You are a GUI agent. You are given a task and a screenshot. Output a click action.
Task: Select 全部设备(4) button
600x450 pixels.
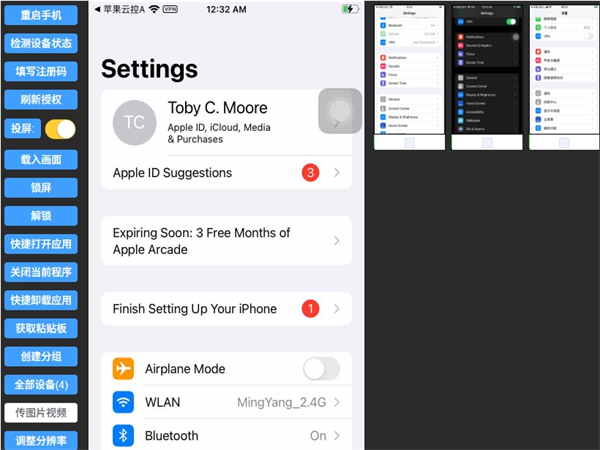[x=41, y=384]
